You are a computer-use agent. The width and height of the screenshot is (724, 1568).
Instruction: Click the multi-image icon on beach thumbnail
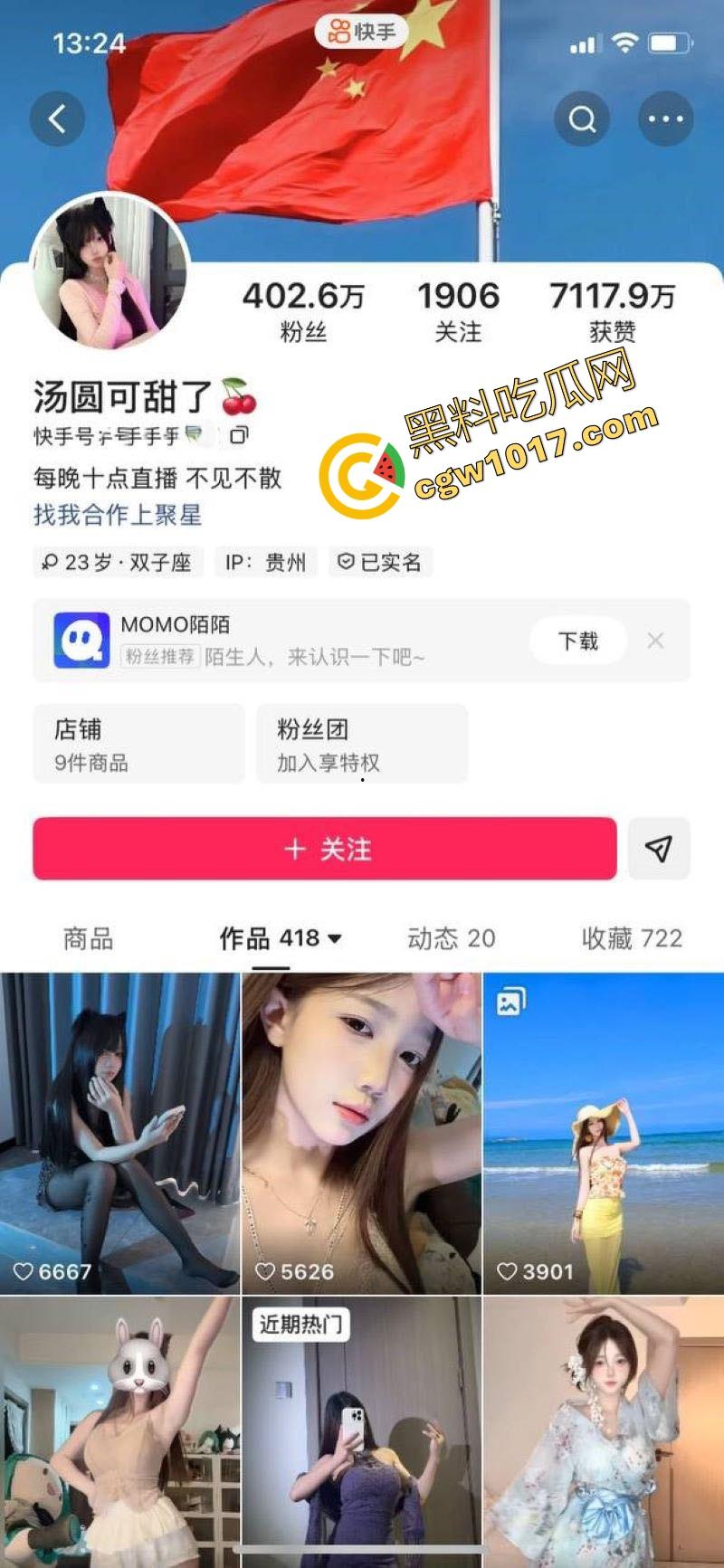(513, 998)
